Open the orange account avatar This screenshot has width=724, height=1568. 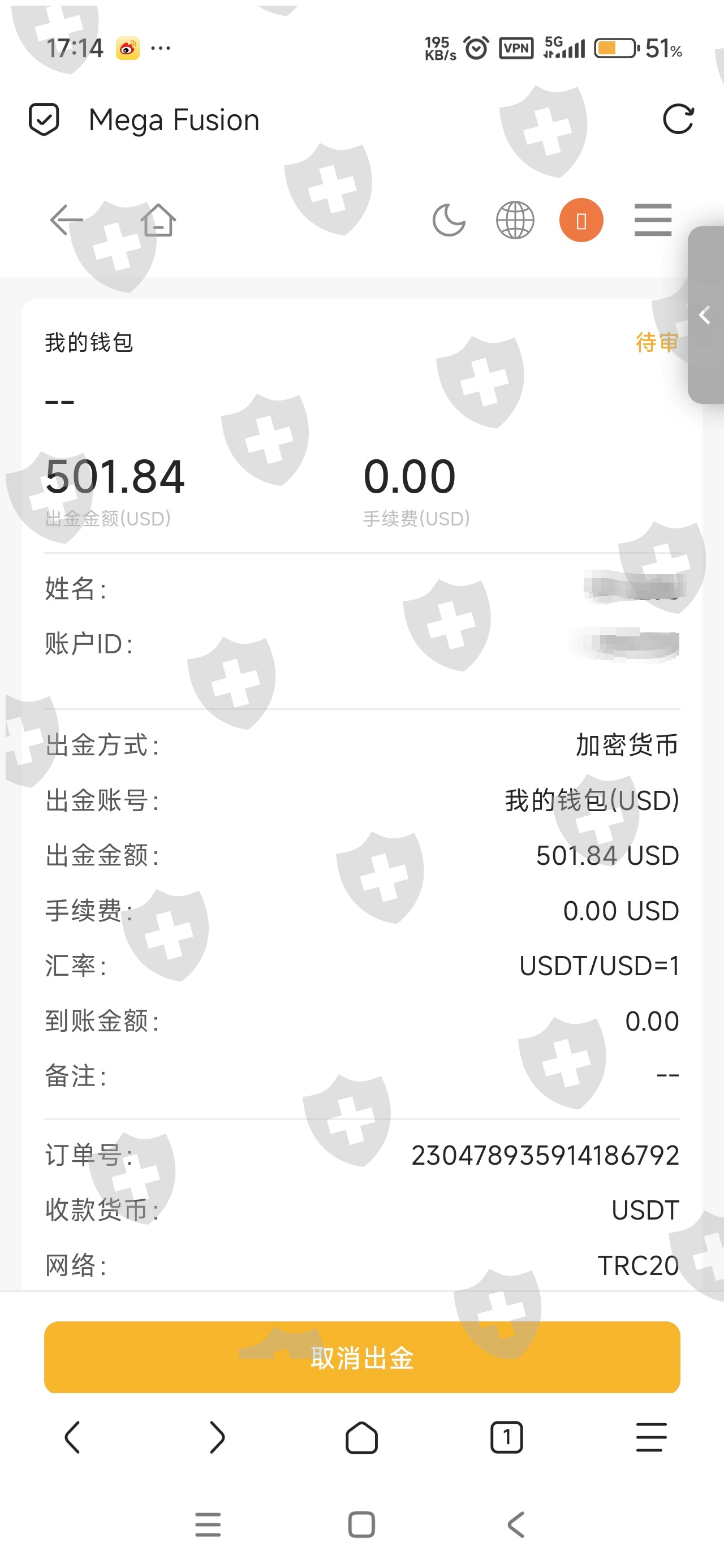(581, 221)
